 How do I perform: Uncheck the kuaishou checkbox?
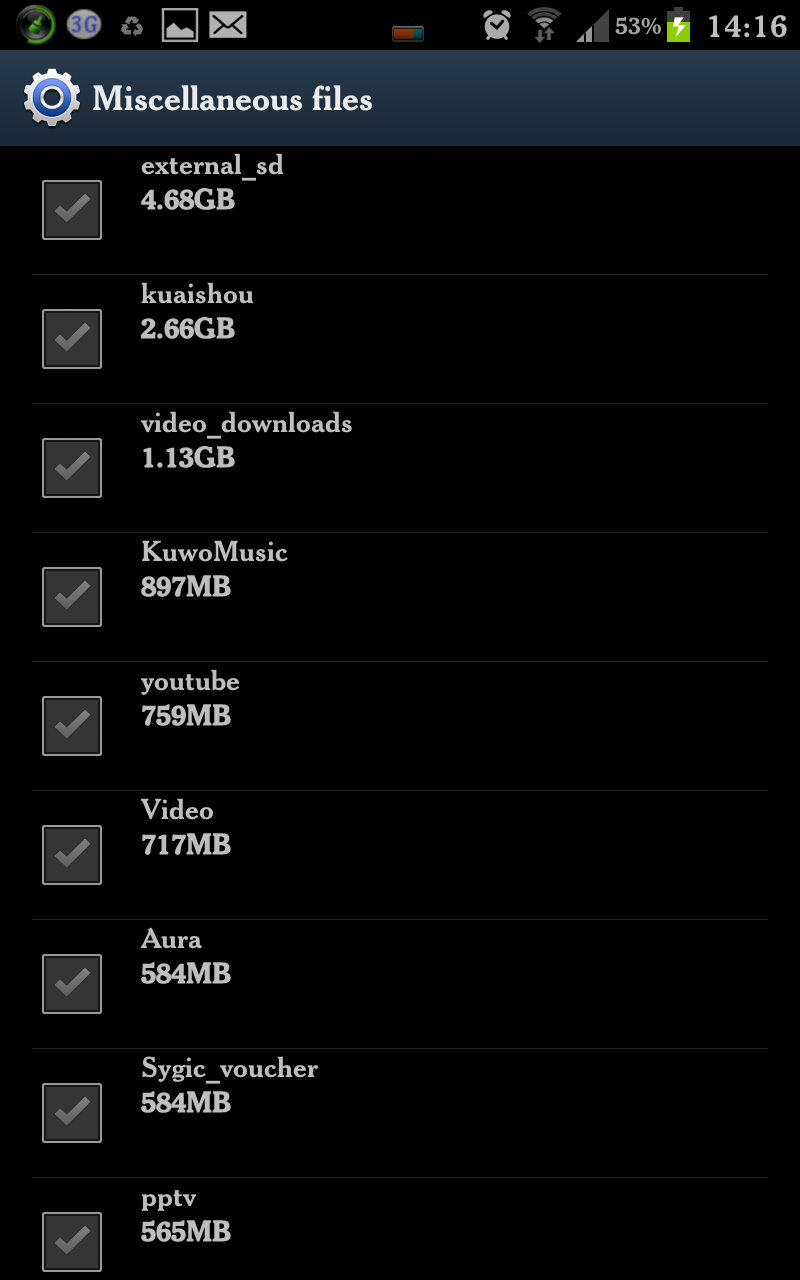point(71,338)
